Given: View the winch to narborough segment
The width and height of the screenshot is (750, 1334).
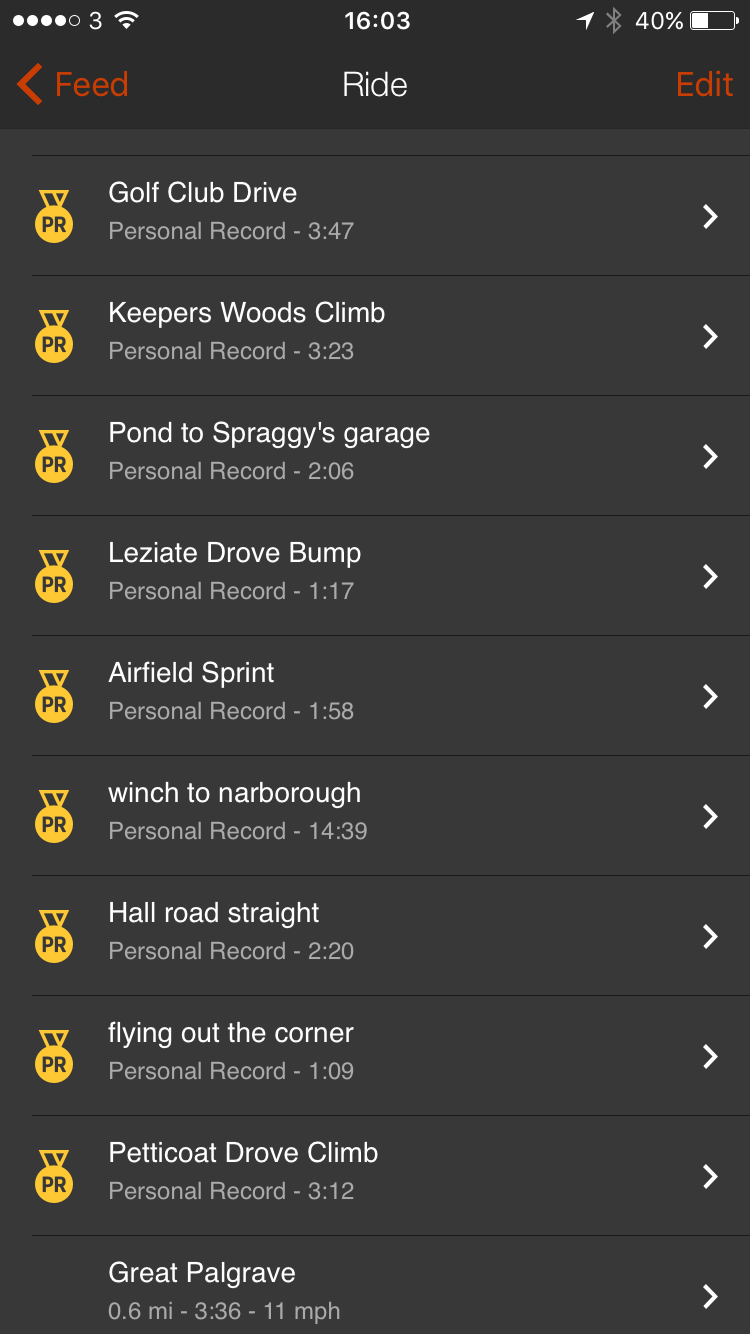Looking at the screenshot, I should (x=375, y=816).
